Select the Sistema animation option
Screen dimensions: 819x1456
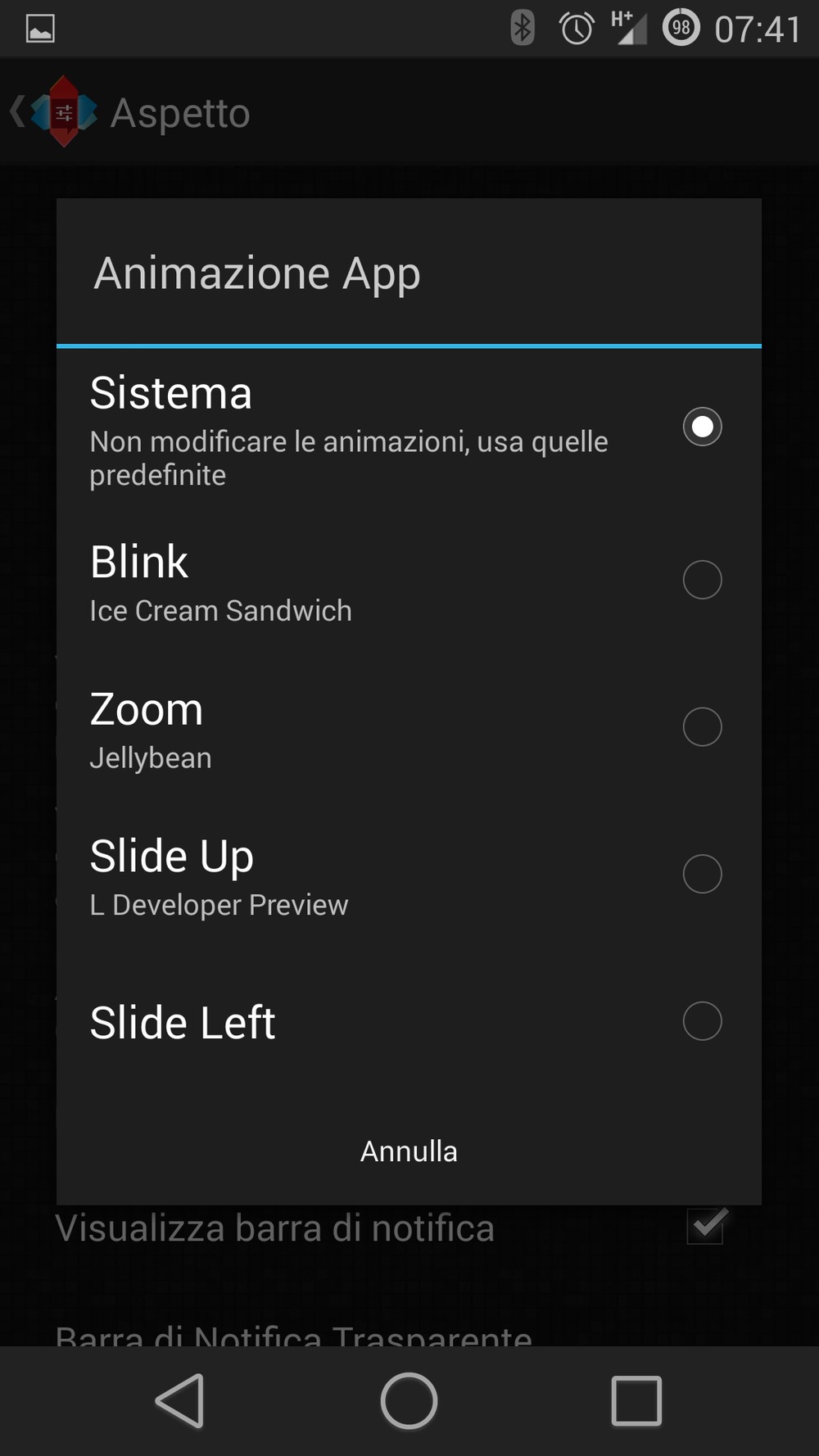click(x=409, y=427)
